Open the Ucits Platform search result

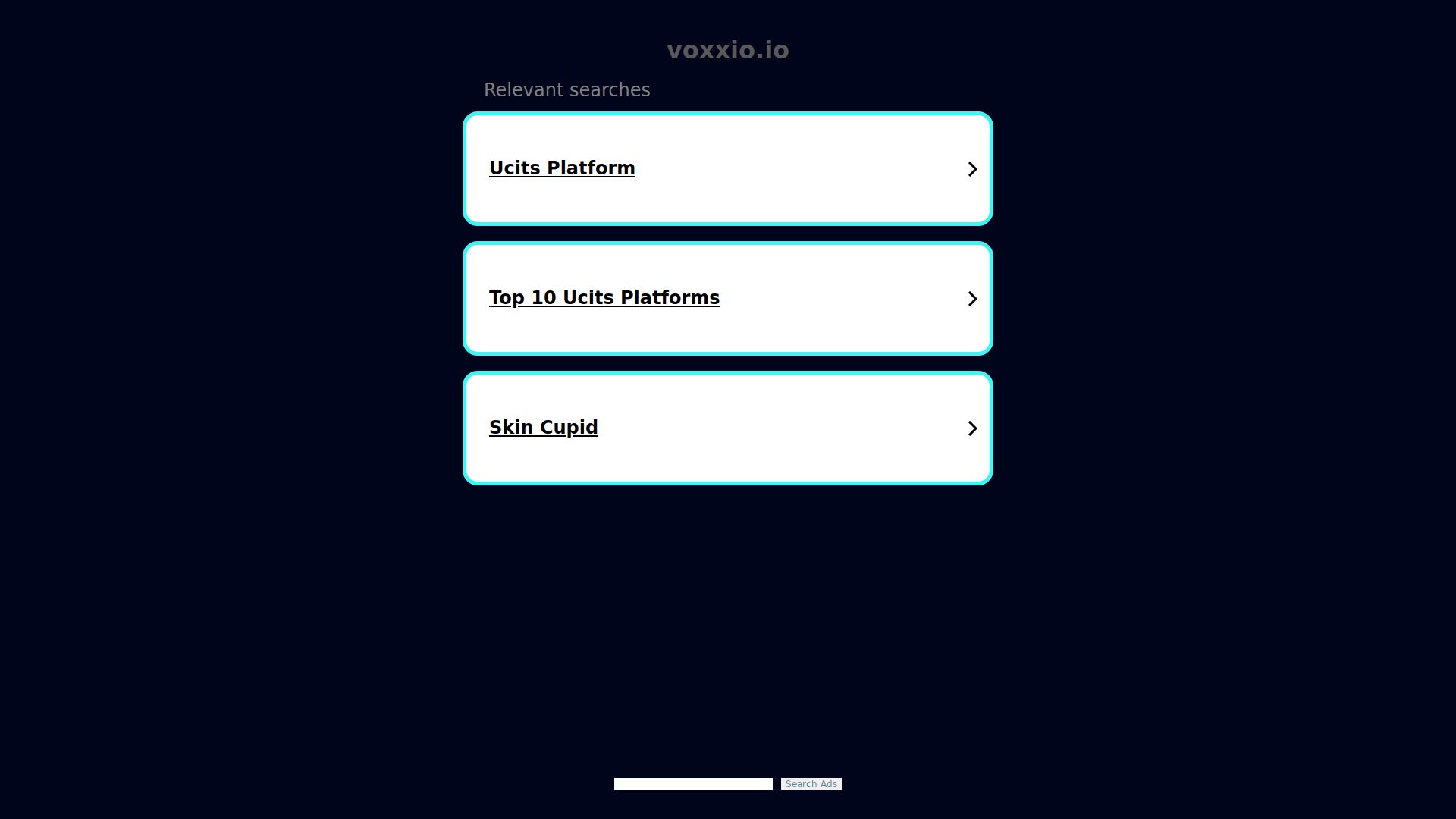pos(562,168)
